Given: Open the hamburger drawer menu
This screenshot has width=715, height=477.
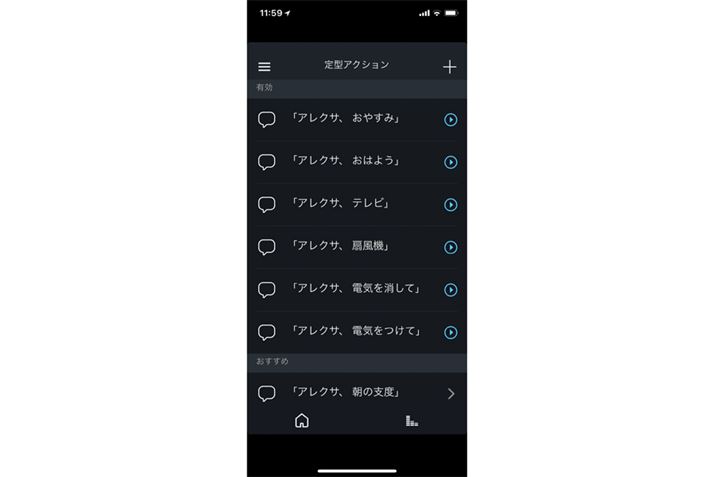Looking at the screenshot, I should [x=264, y=67].
